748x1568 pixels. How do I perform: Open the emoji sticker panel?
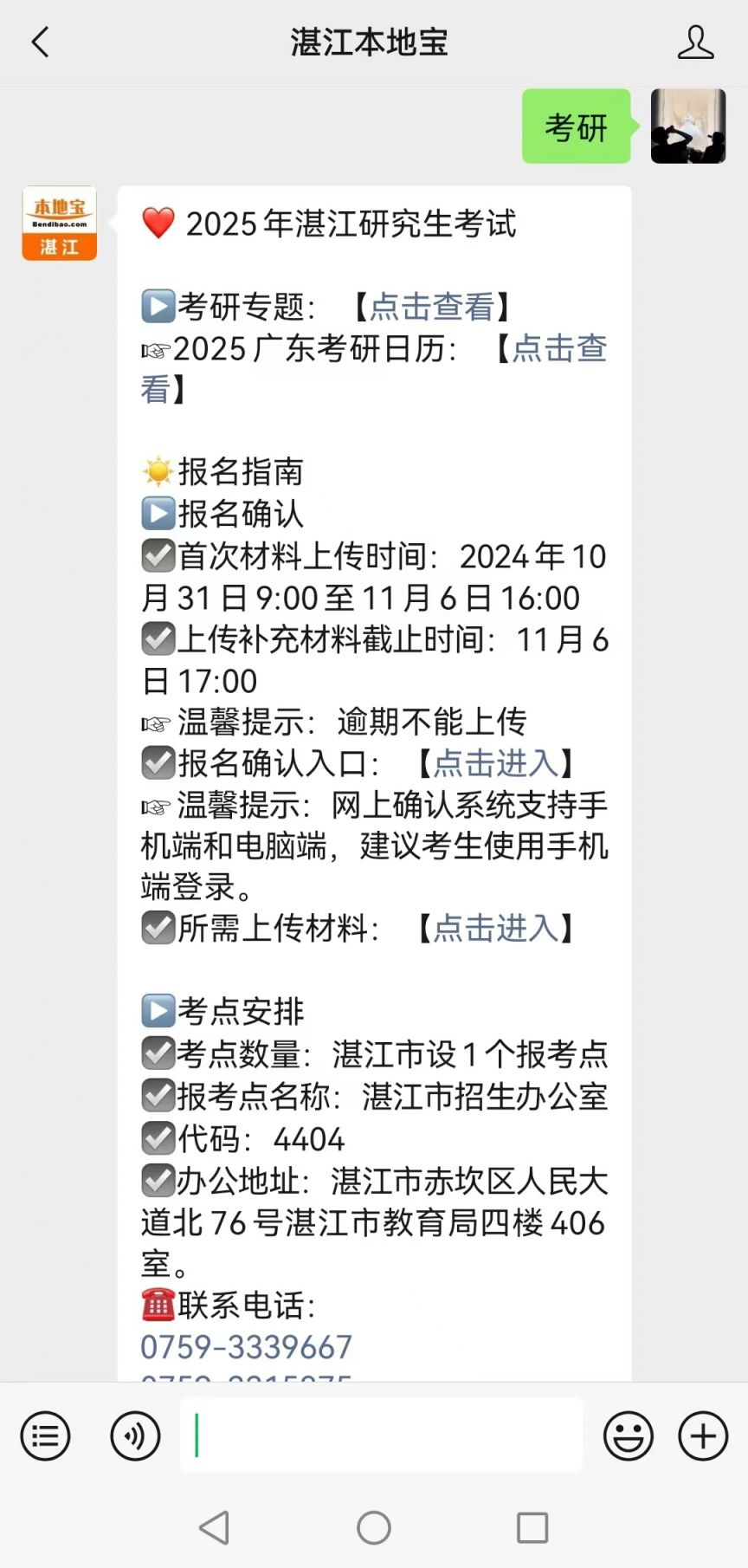click(628, 1435)
